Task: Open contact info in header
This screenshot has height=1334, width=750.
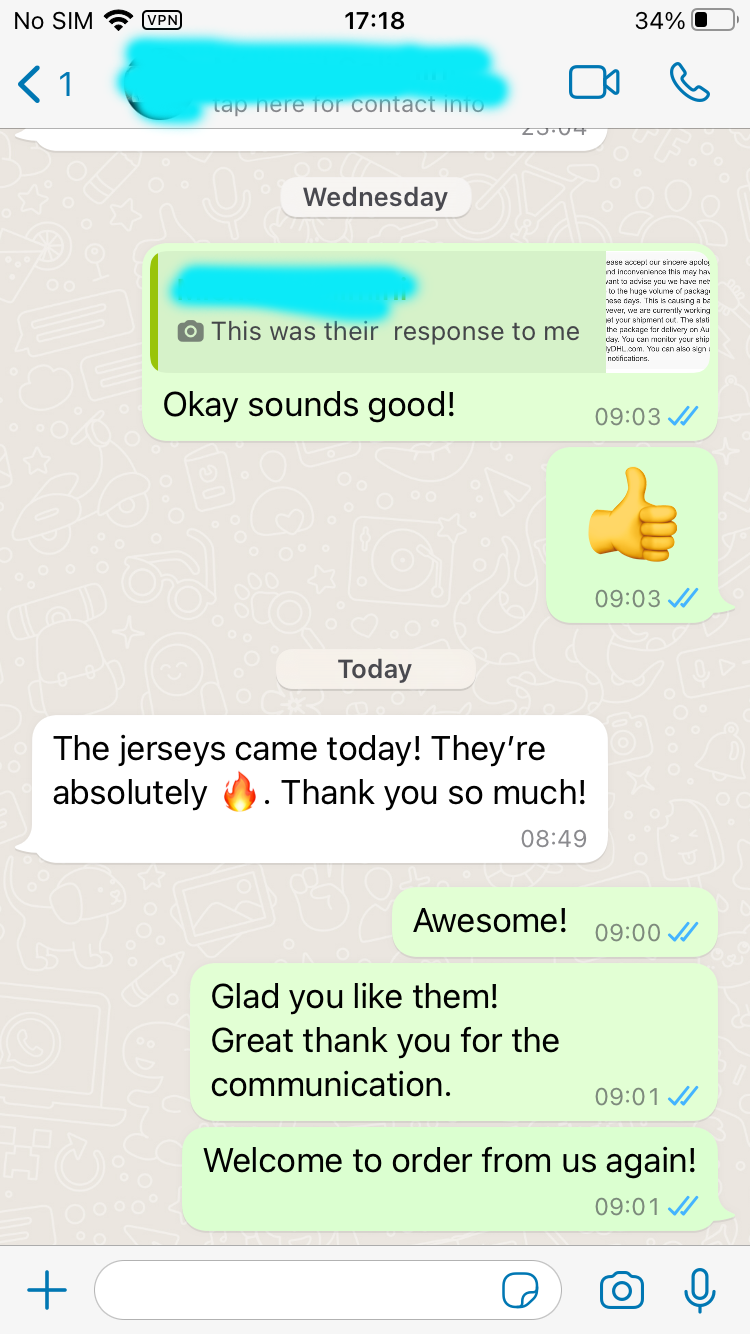Action: pos(330,85)
